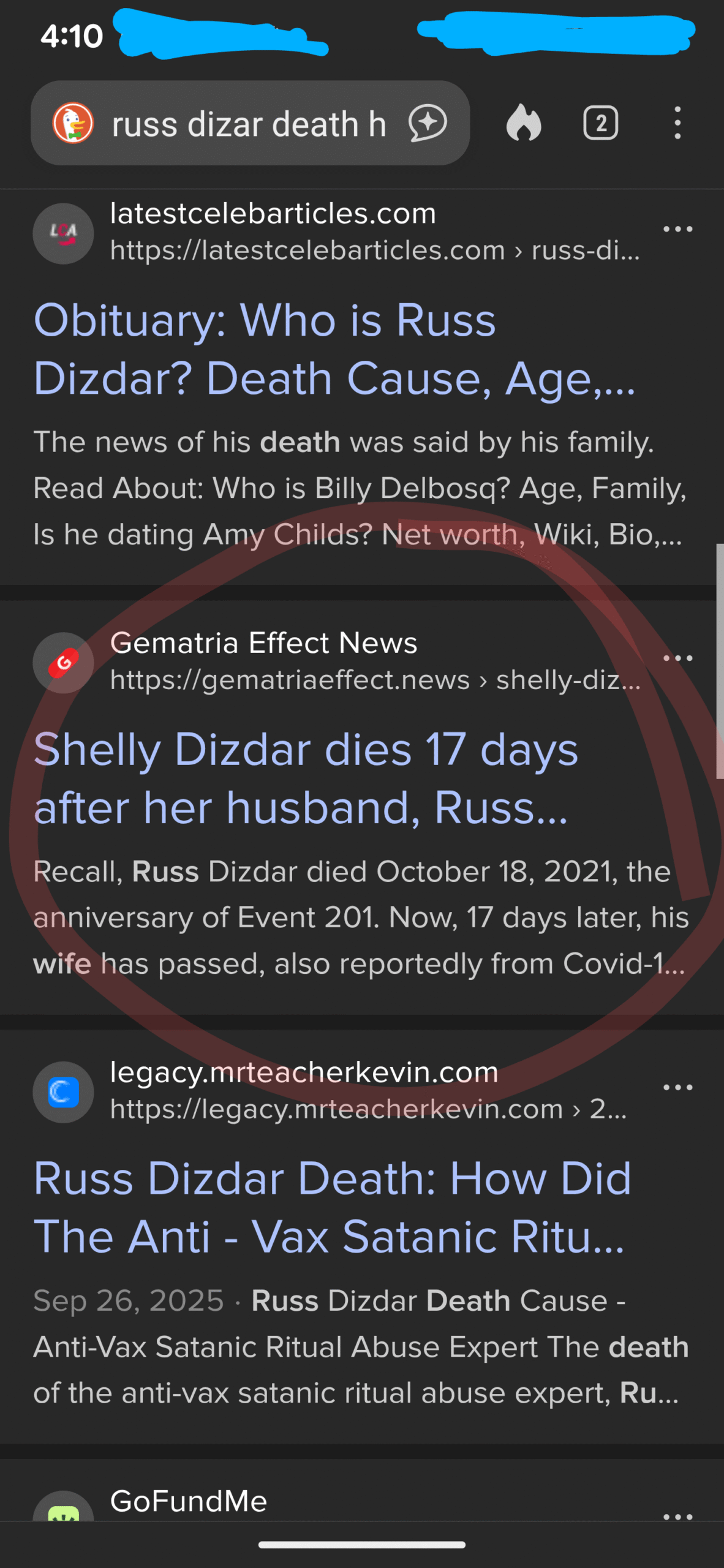
Task: Open the Duck.ai chat icon
Action: [x=428, y=123]
